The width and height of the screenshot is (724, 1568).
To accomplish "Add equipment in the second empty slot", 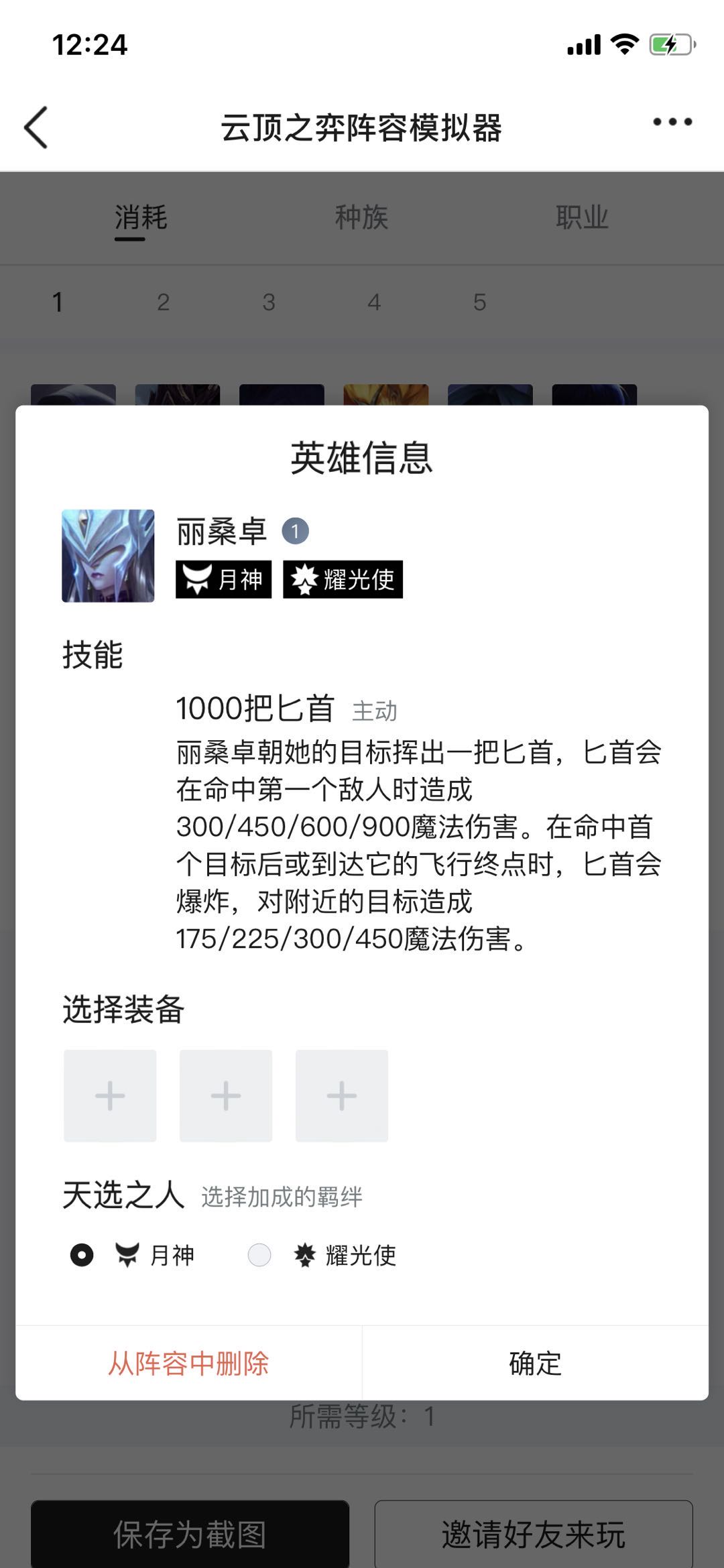I will pos(226,1096).
